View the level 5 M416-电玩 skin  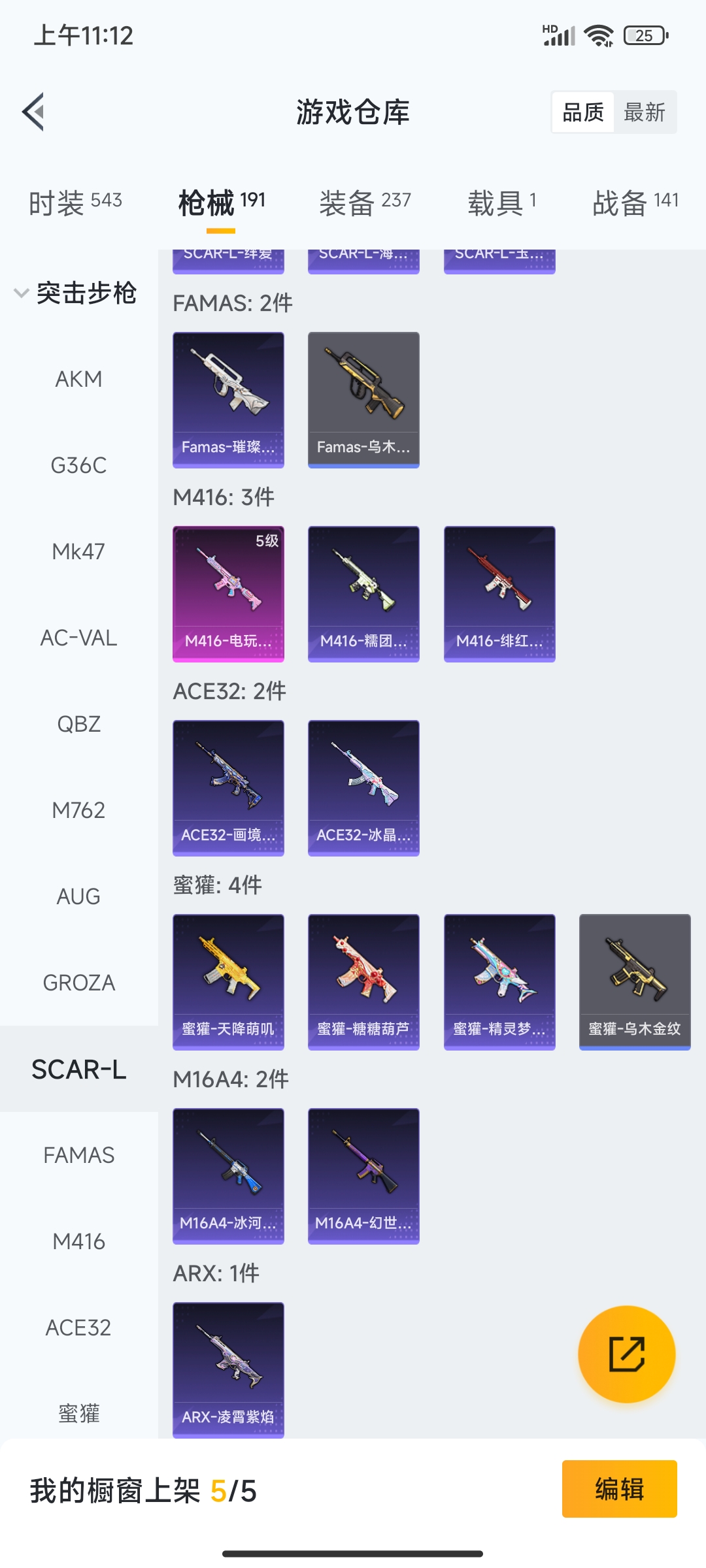(228, 593)
